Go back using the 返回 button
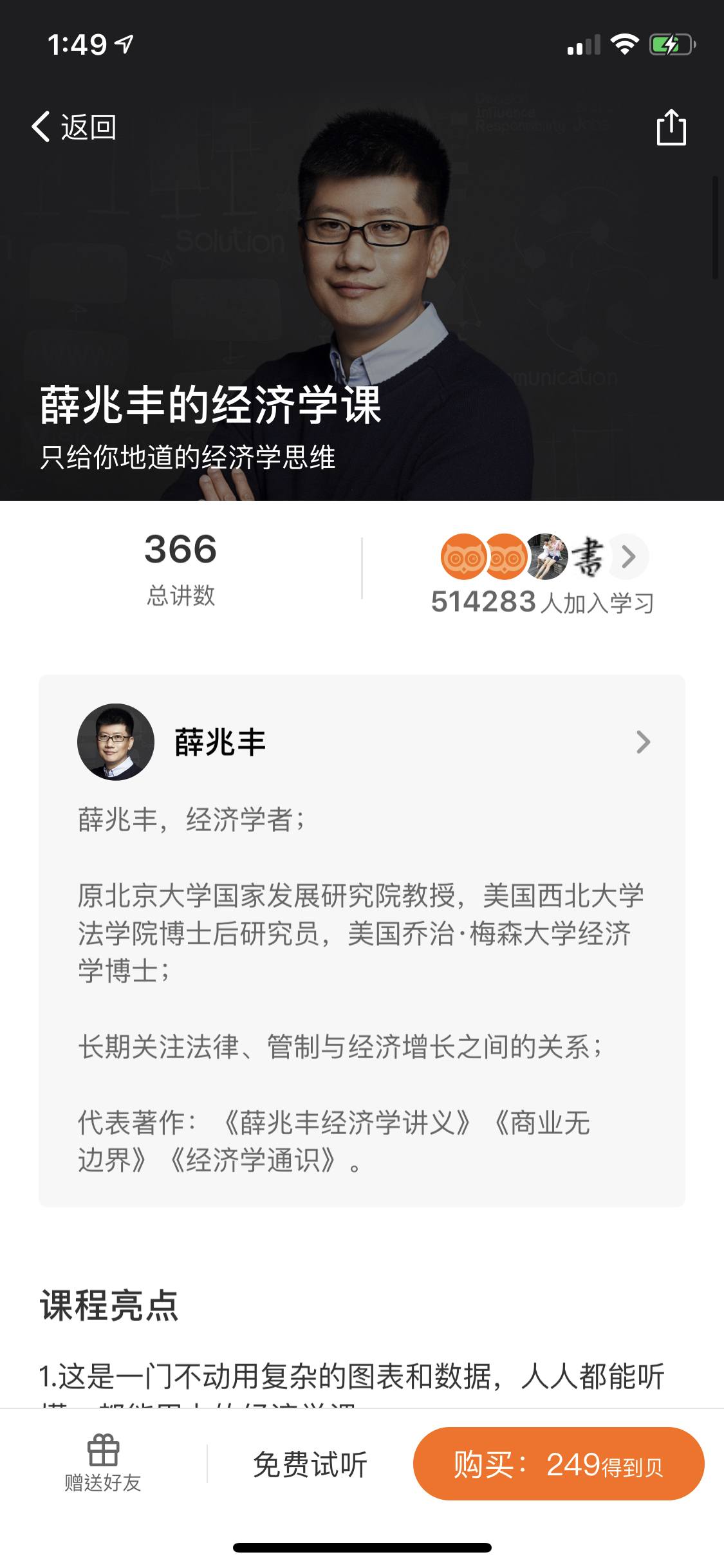724x1568 pixels. [x=74, y=127]
